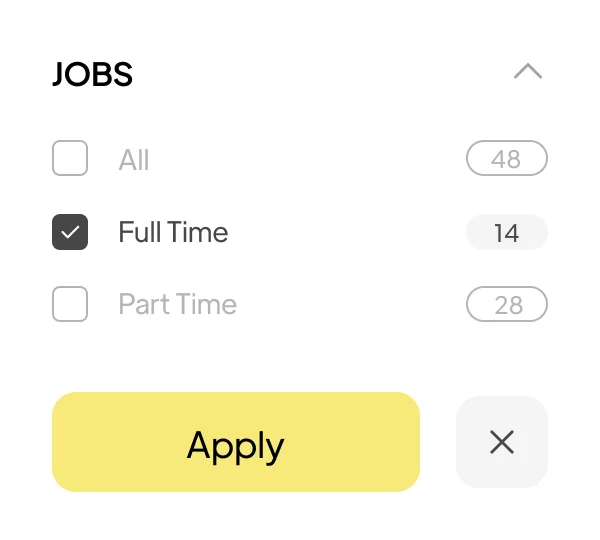Check the All jobs checkbox
The image size is (600, 540).
point(70,159)
